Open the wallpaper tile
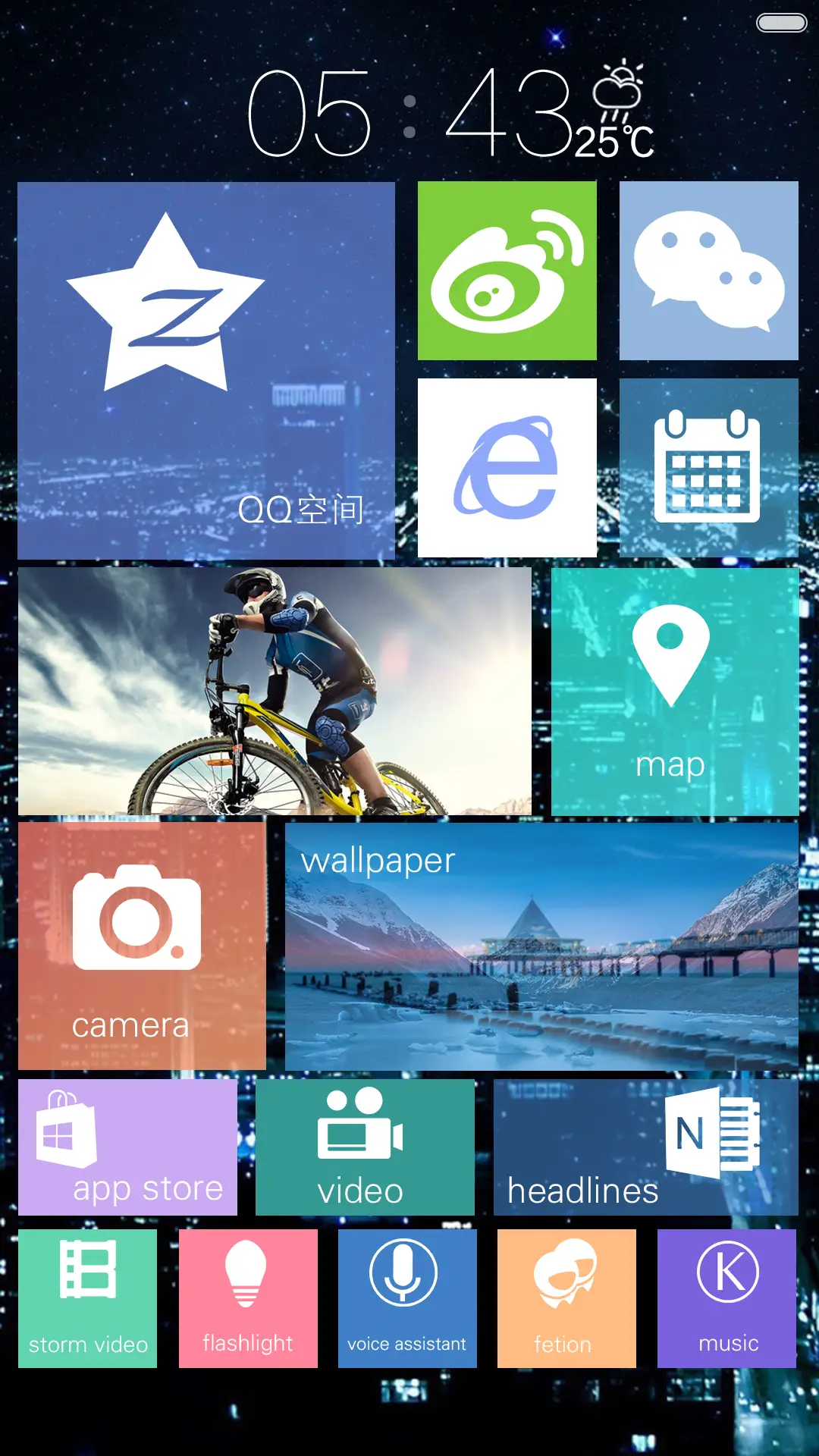Viewport: 819px width, 1456px height. point(541,946)
